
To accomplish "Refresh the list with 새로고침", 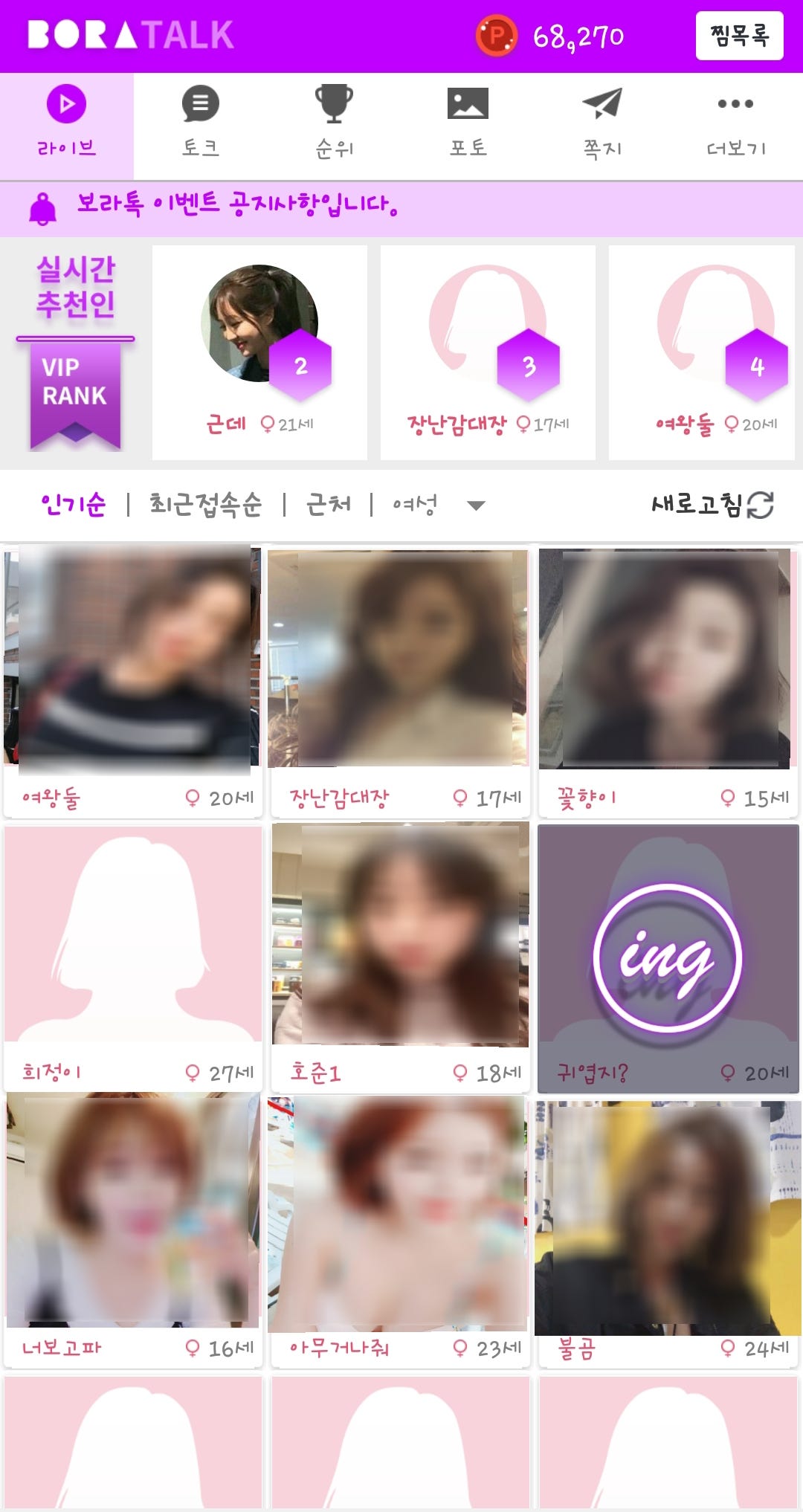I will (712, 505).
